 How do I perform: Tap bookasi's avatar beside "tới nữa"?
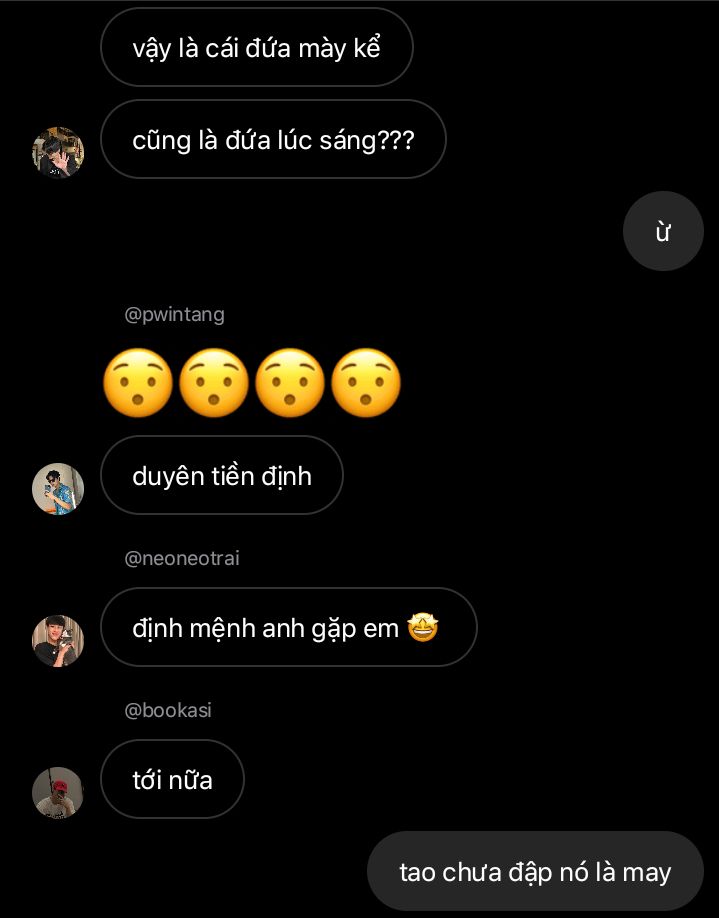click(x=58, y=793)
